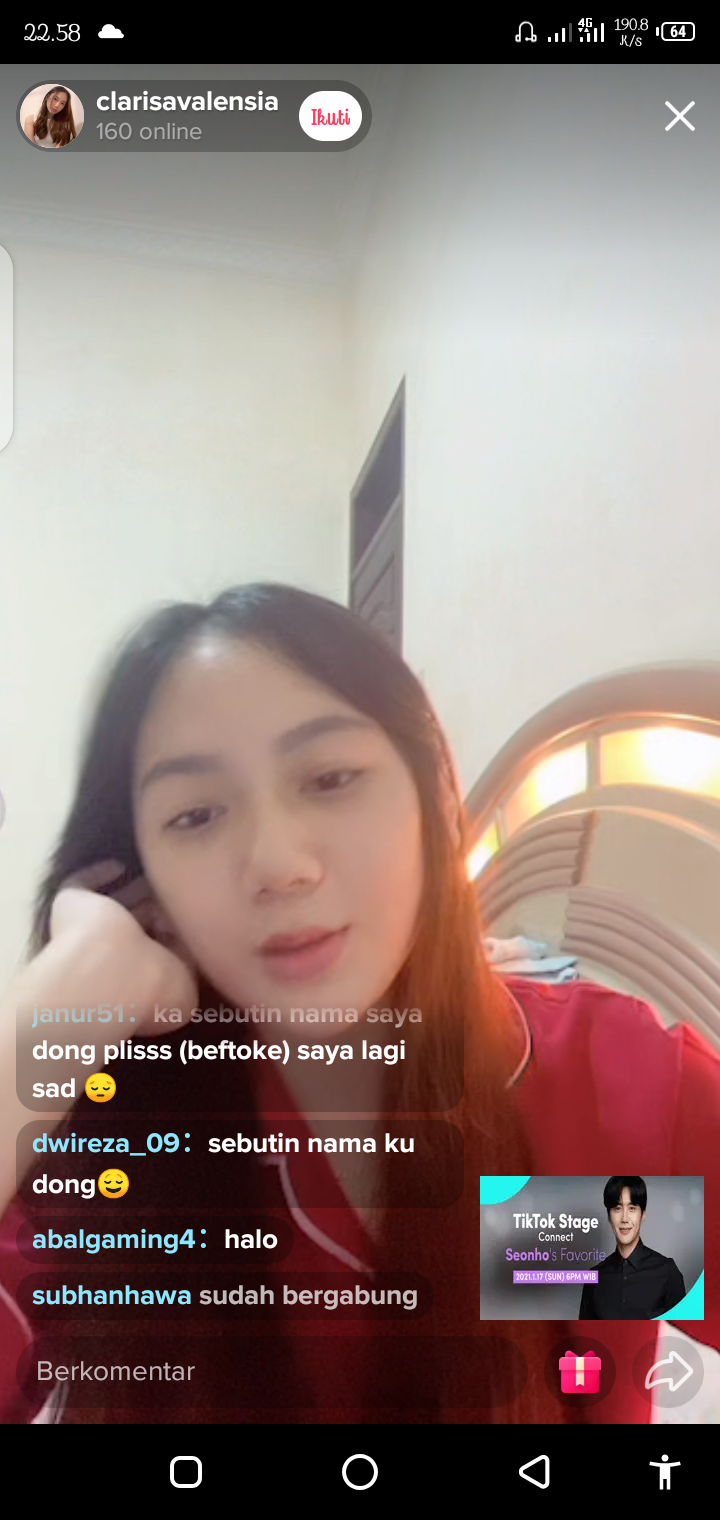720x1520 pixels.
Task: Share this live stream
Action: (x=668, y=1371)
